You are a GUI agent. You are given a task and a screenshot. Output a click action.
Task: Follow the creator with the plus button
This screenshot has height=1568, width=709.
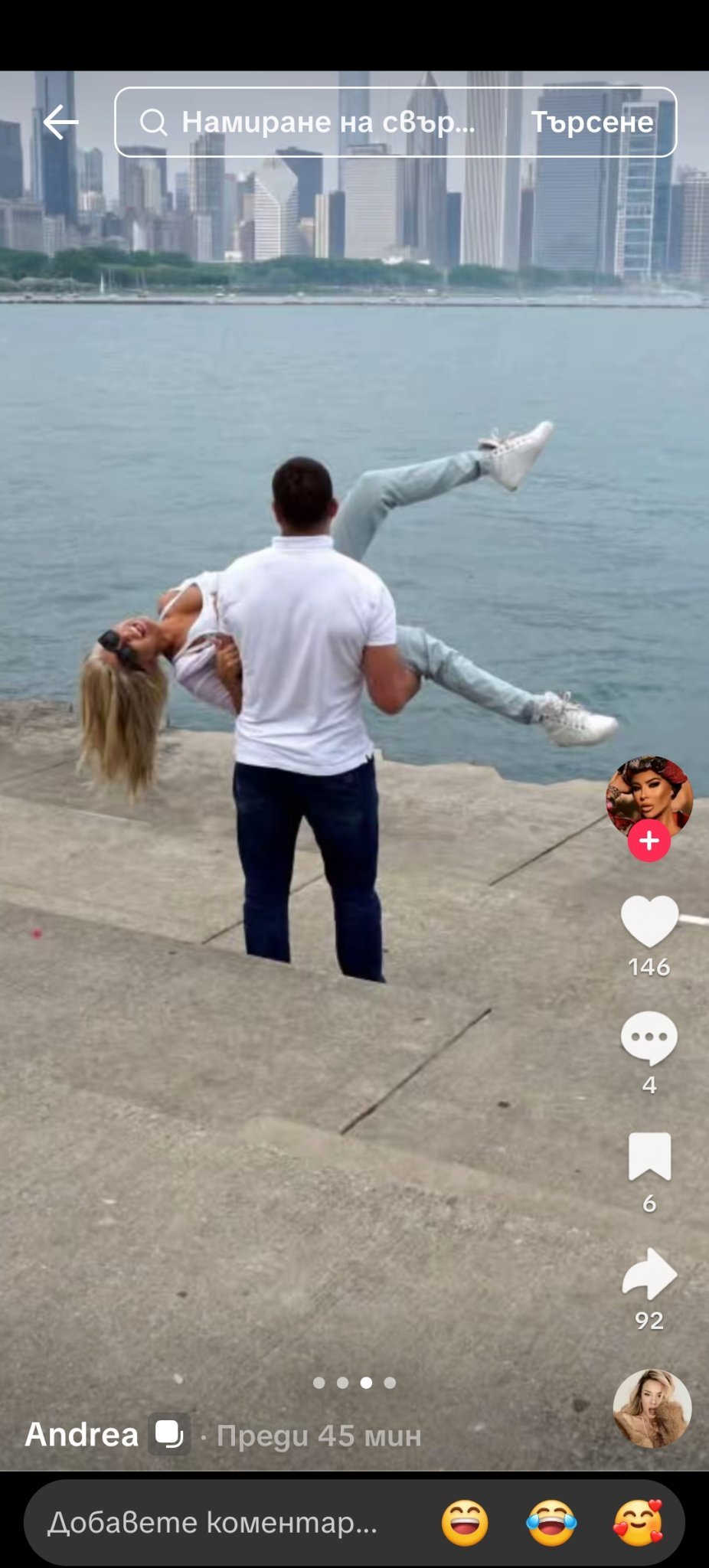pos(649,841)
